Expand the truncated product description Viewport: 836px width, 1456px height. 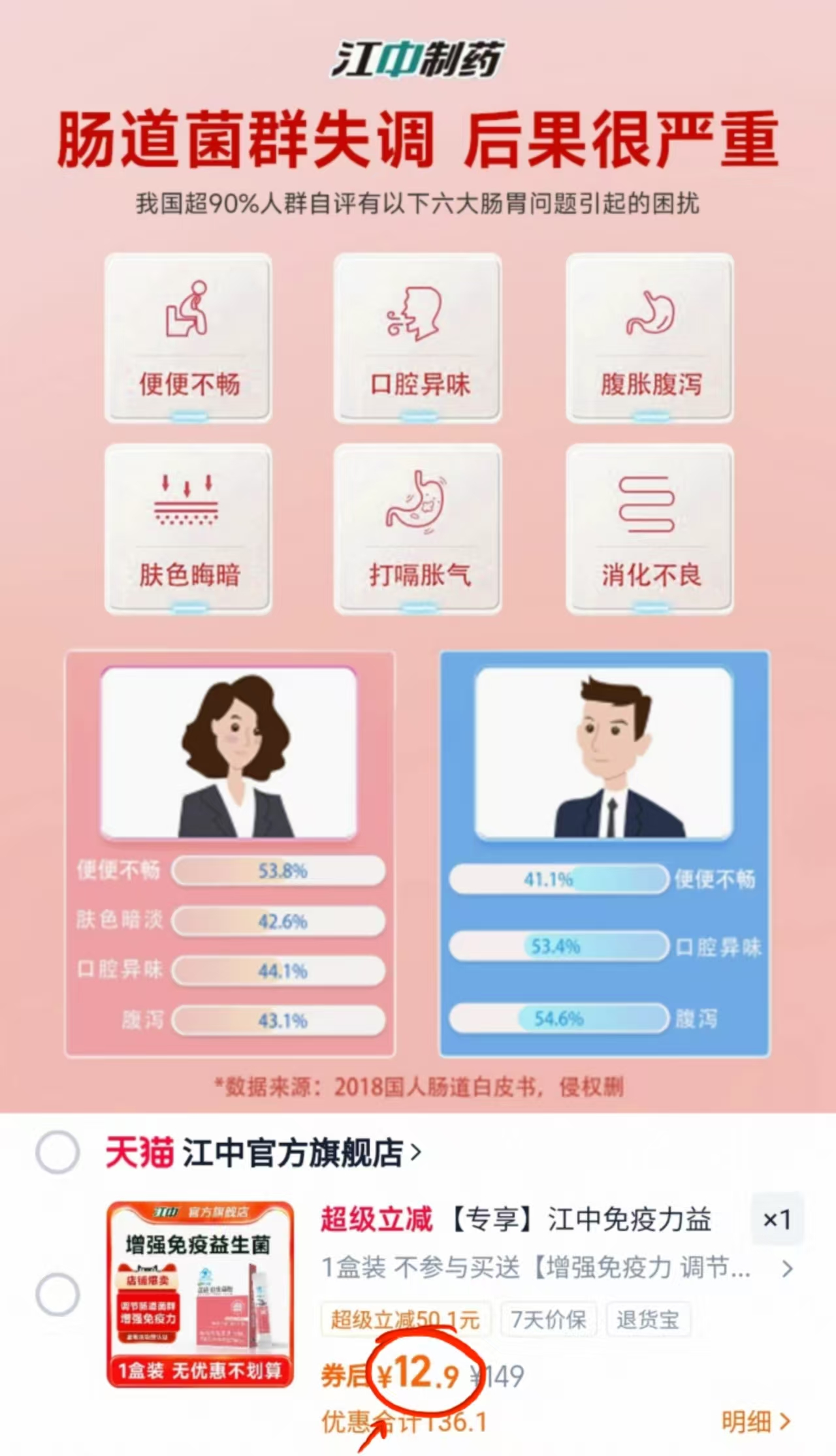[x=787, y=1268]
